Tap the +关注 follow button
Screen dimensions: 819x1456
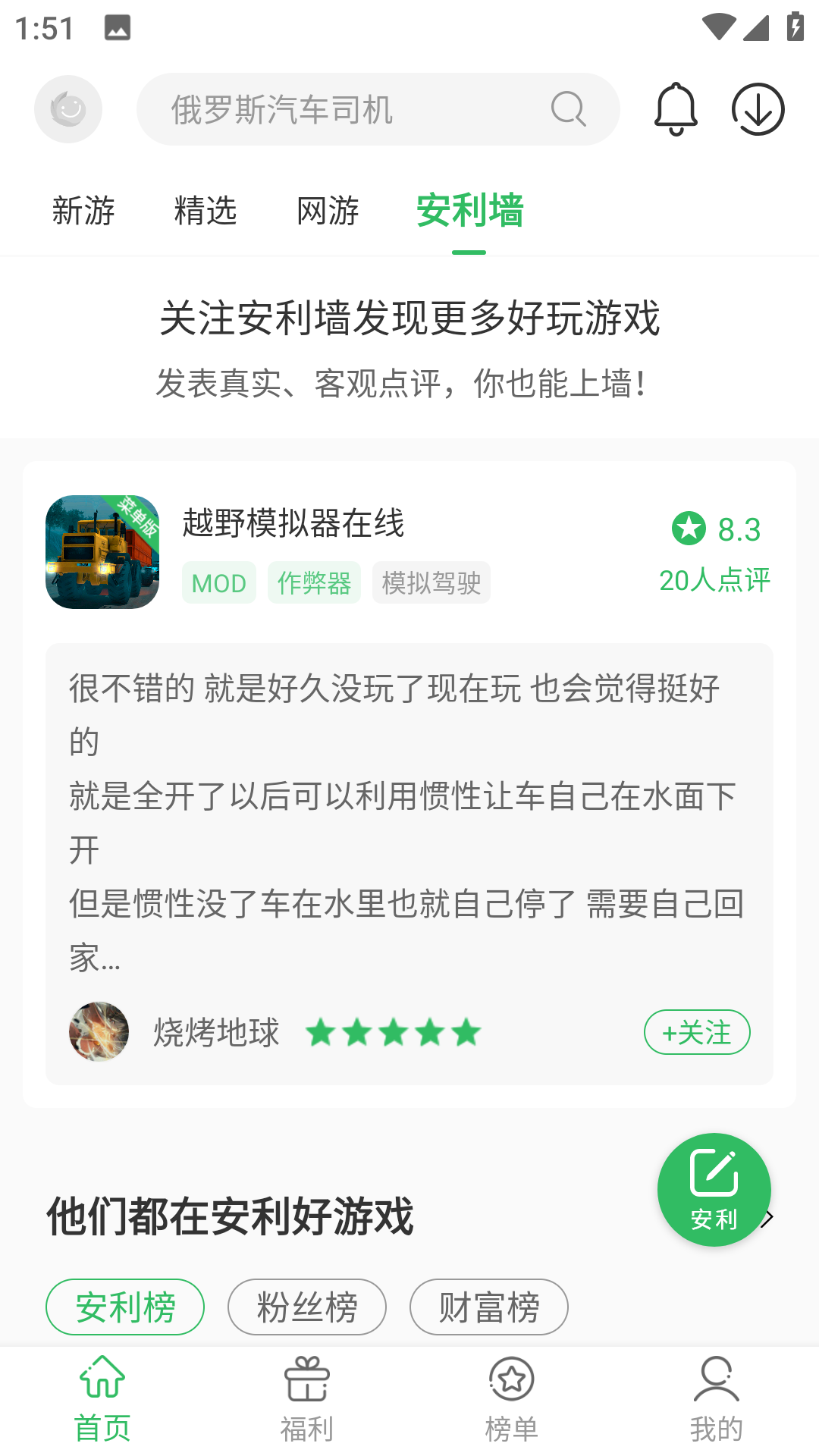(697, 1031)
